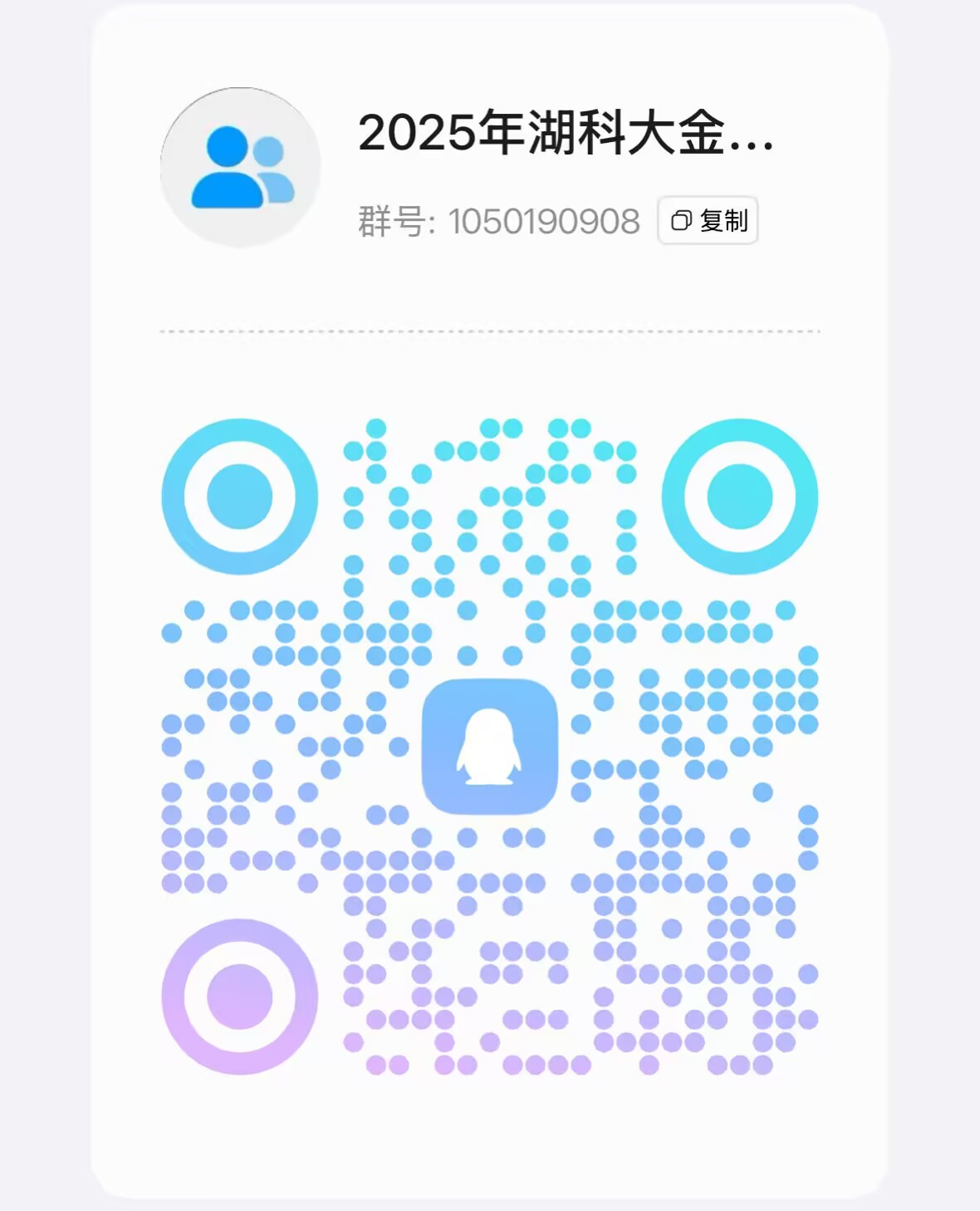Viewport: 980px width, 1211px height.
Task: Click the group avatar with two-person icon
Action: tap(239, 165)
